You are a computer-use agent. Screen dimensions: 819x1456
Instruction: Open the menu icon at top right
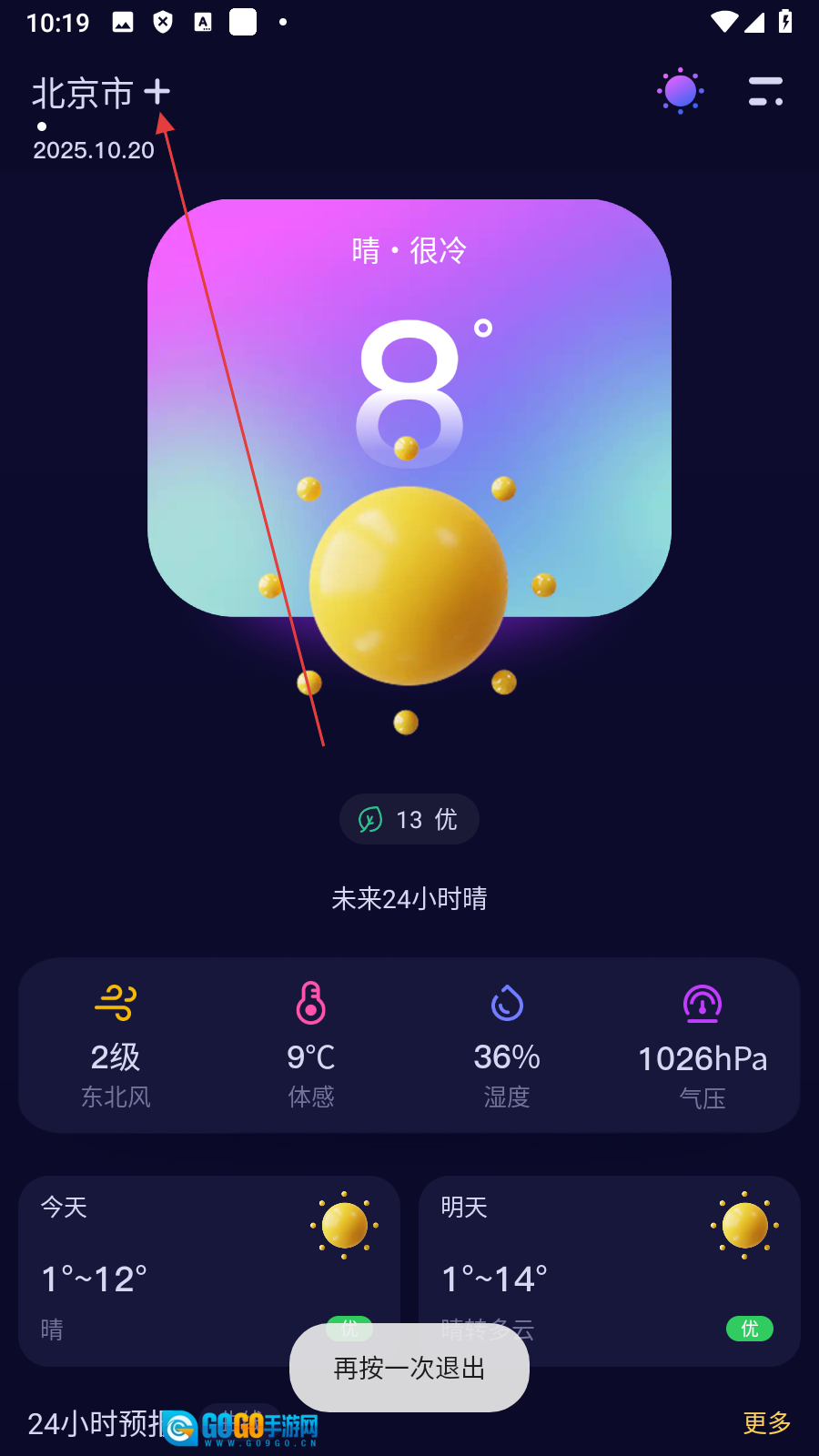click(x=765, y=91)
